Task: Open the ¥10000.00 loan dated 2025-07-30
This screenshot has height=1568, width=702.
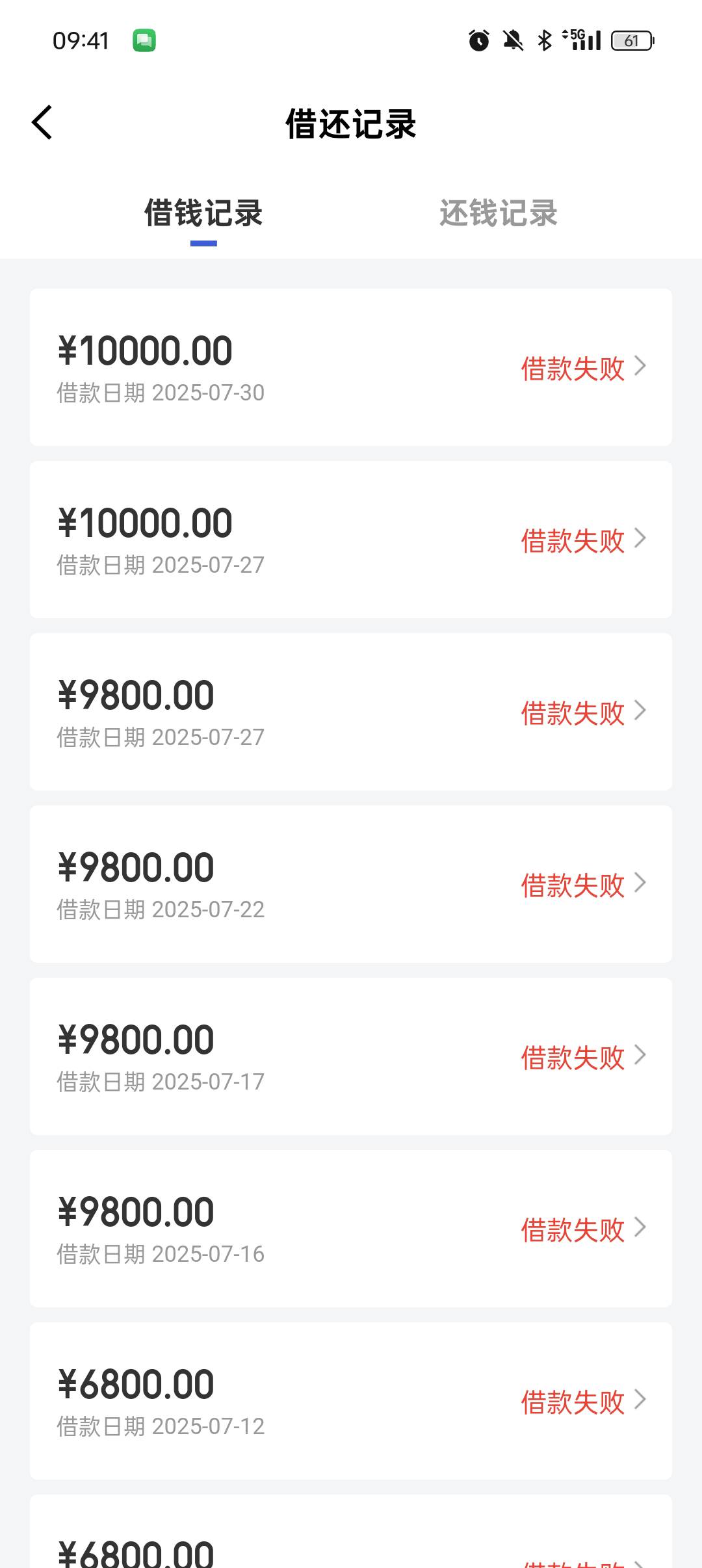Action: pos(351,367)
